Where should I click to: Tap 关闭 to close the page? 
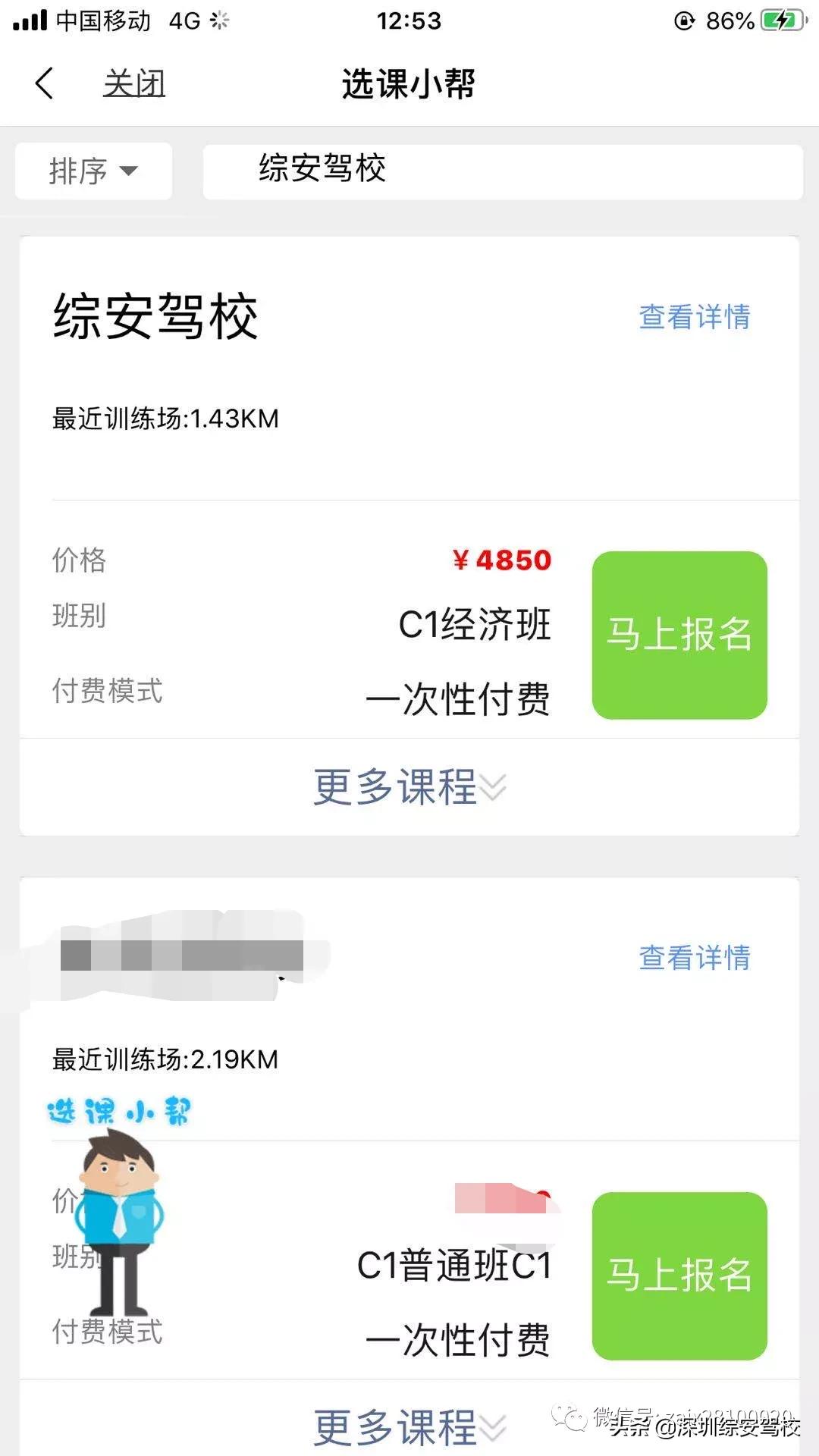pos(134,84)
